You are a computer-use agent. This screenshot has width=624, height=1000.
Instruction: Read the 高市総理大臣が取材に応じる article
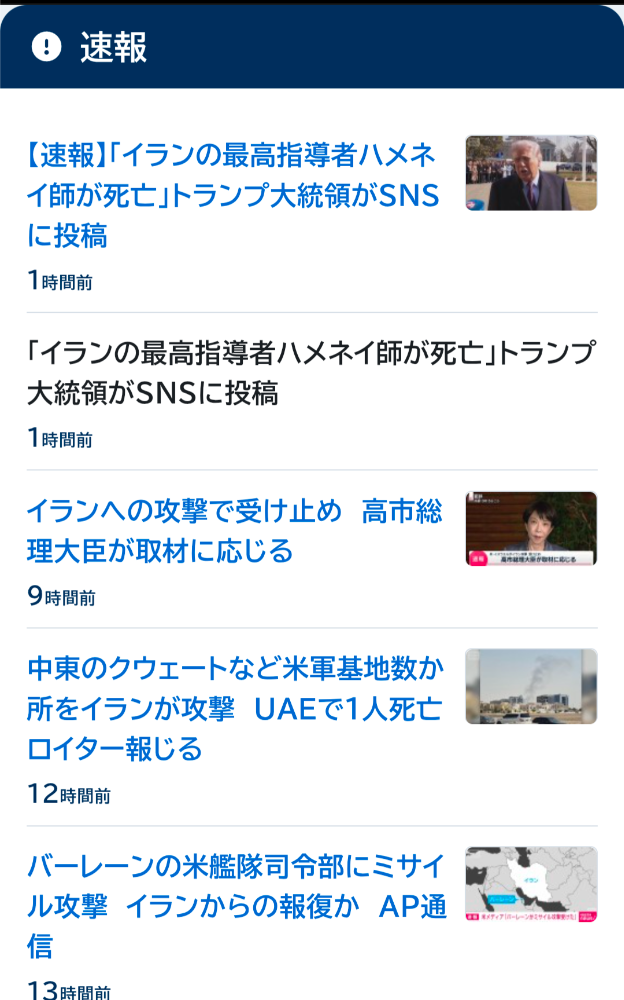(x=234, y=530)
